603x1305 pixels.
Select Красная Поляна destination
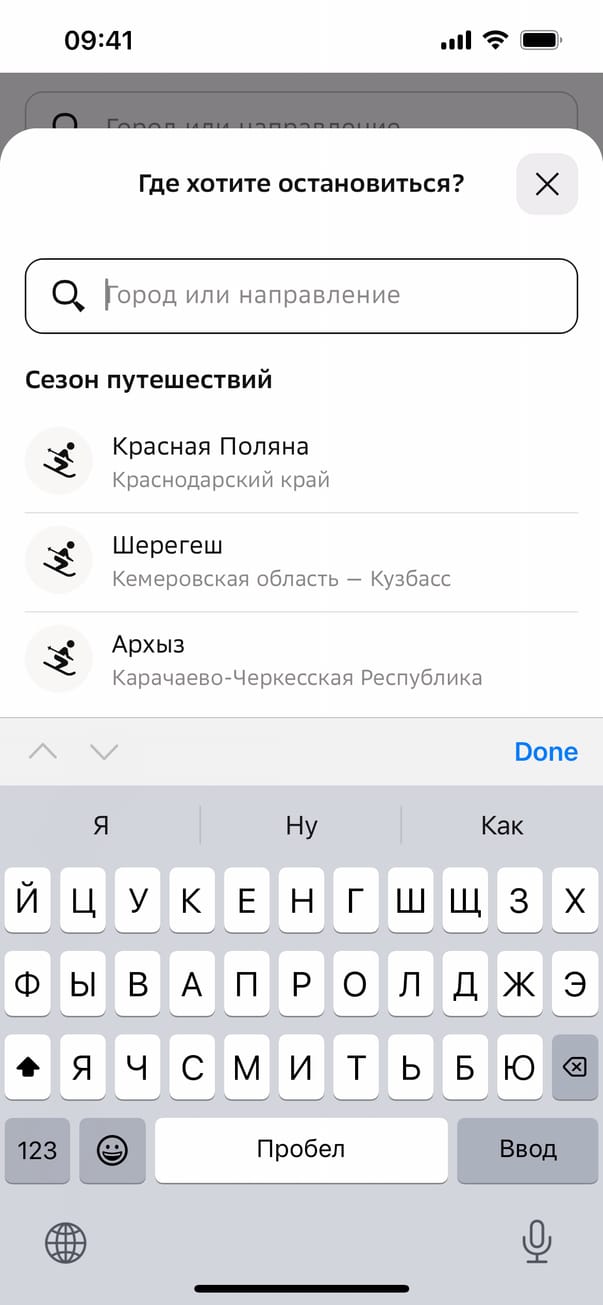300,461
